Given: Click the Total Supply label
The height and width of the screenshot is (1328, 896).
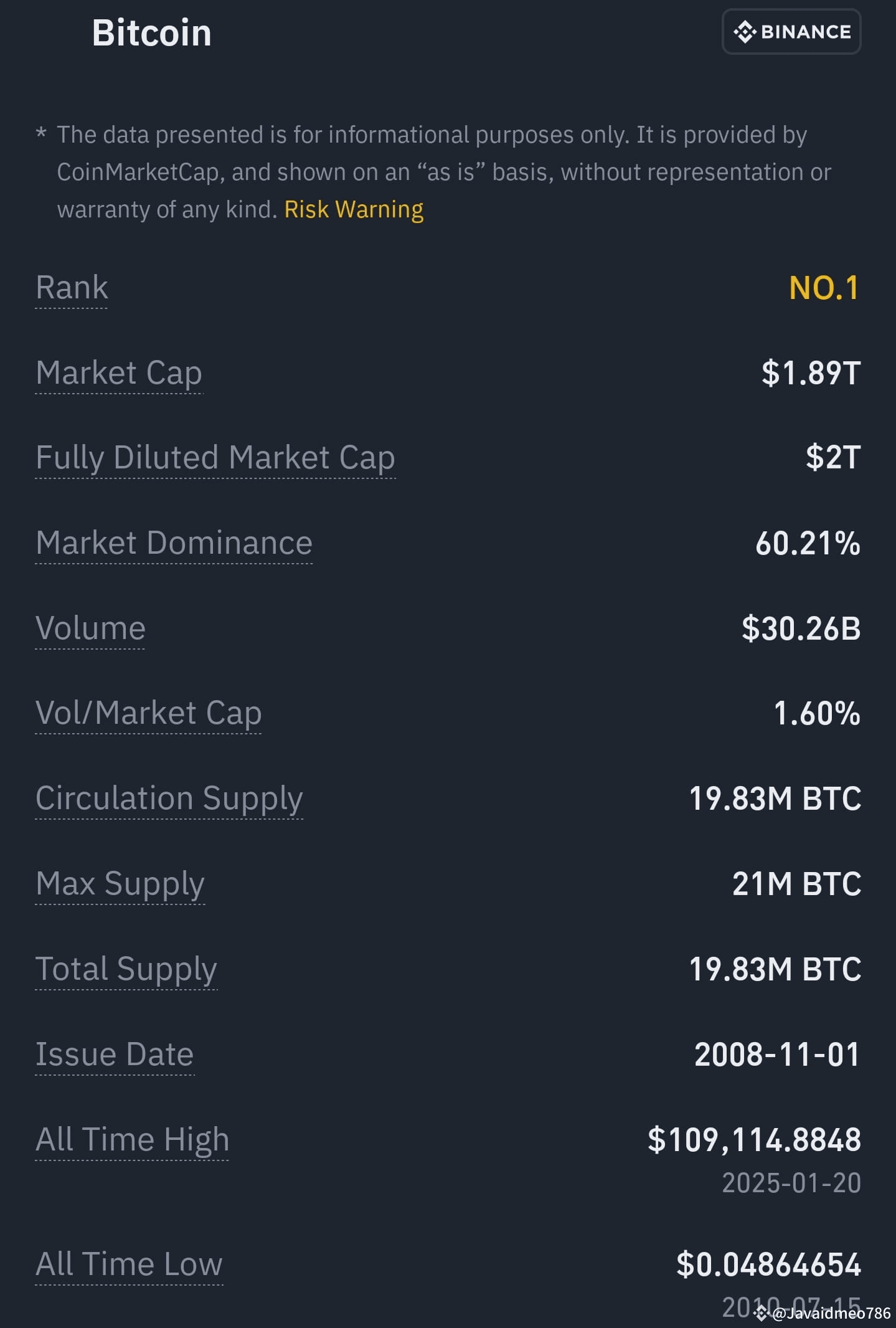Looking at the screenshot, I should pyautogui.click(x=126, y=969).
